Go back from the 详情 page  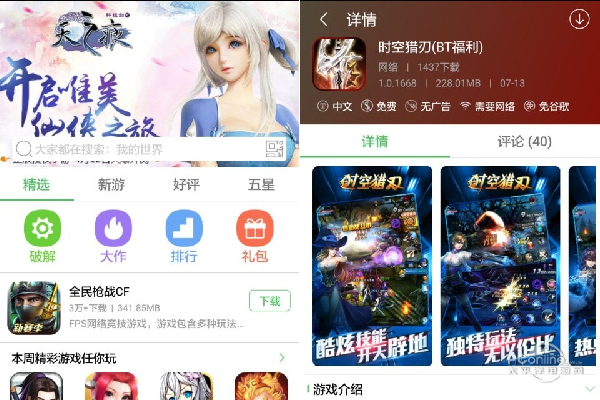[323, 19]
